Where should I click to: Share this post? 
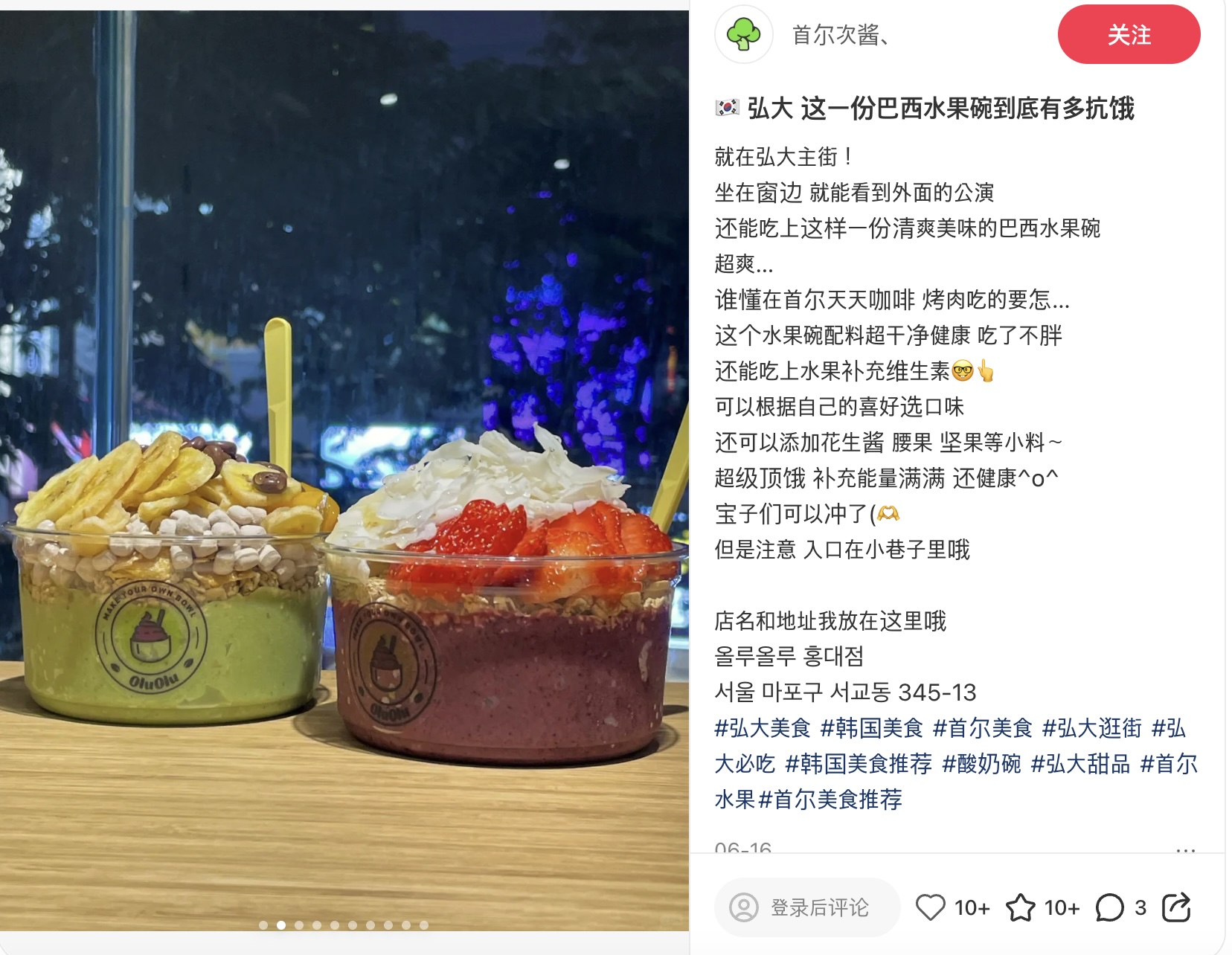click(1176, 907)
